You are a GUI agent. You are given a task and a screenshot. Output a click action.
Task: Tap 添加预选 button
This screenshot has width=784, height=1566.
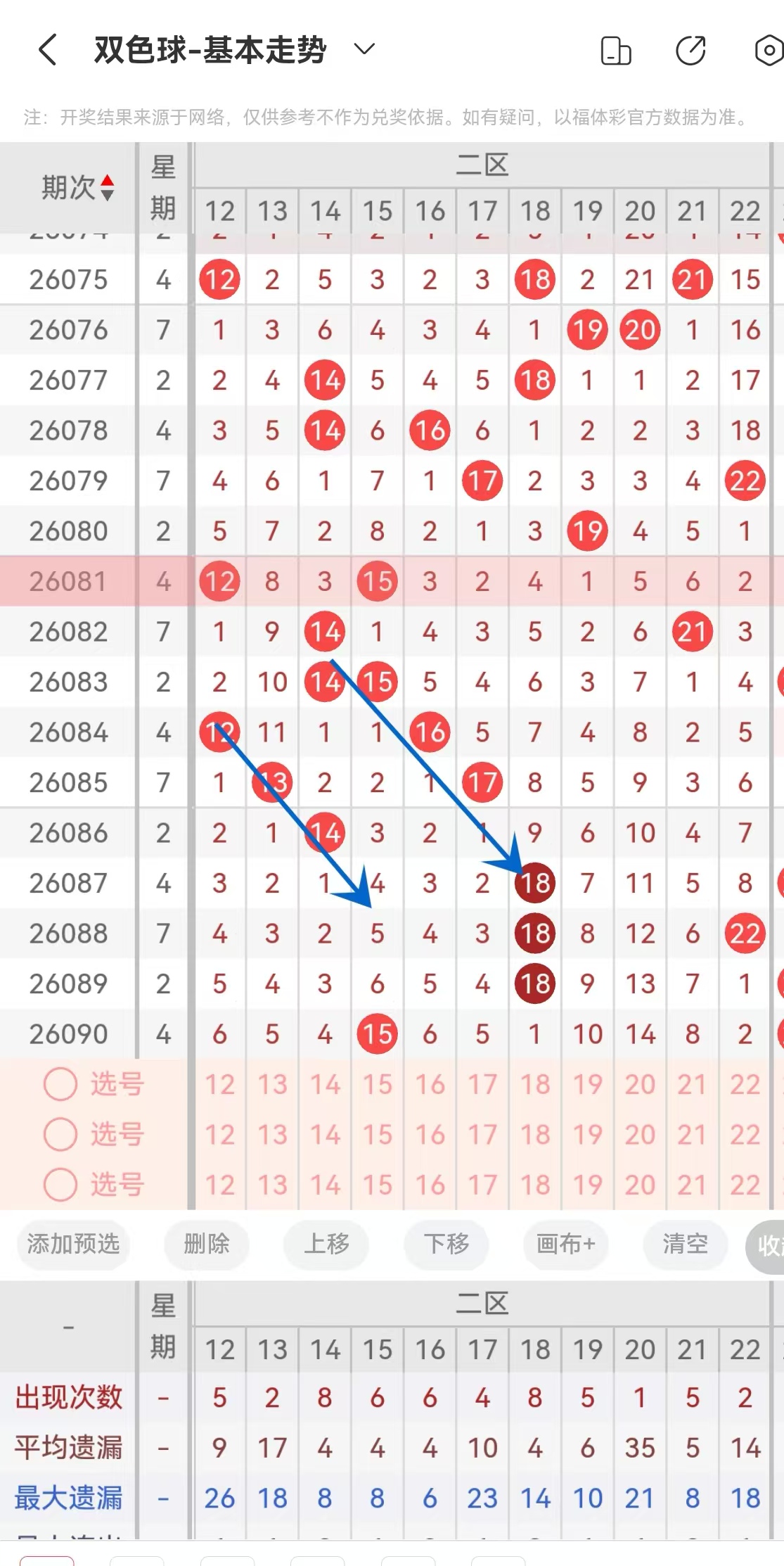73,1244
